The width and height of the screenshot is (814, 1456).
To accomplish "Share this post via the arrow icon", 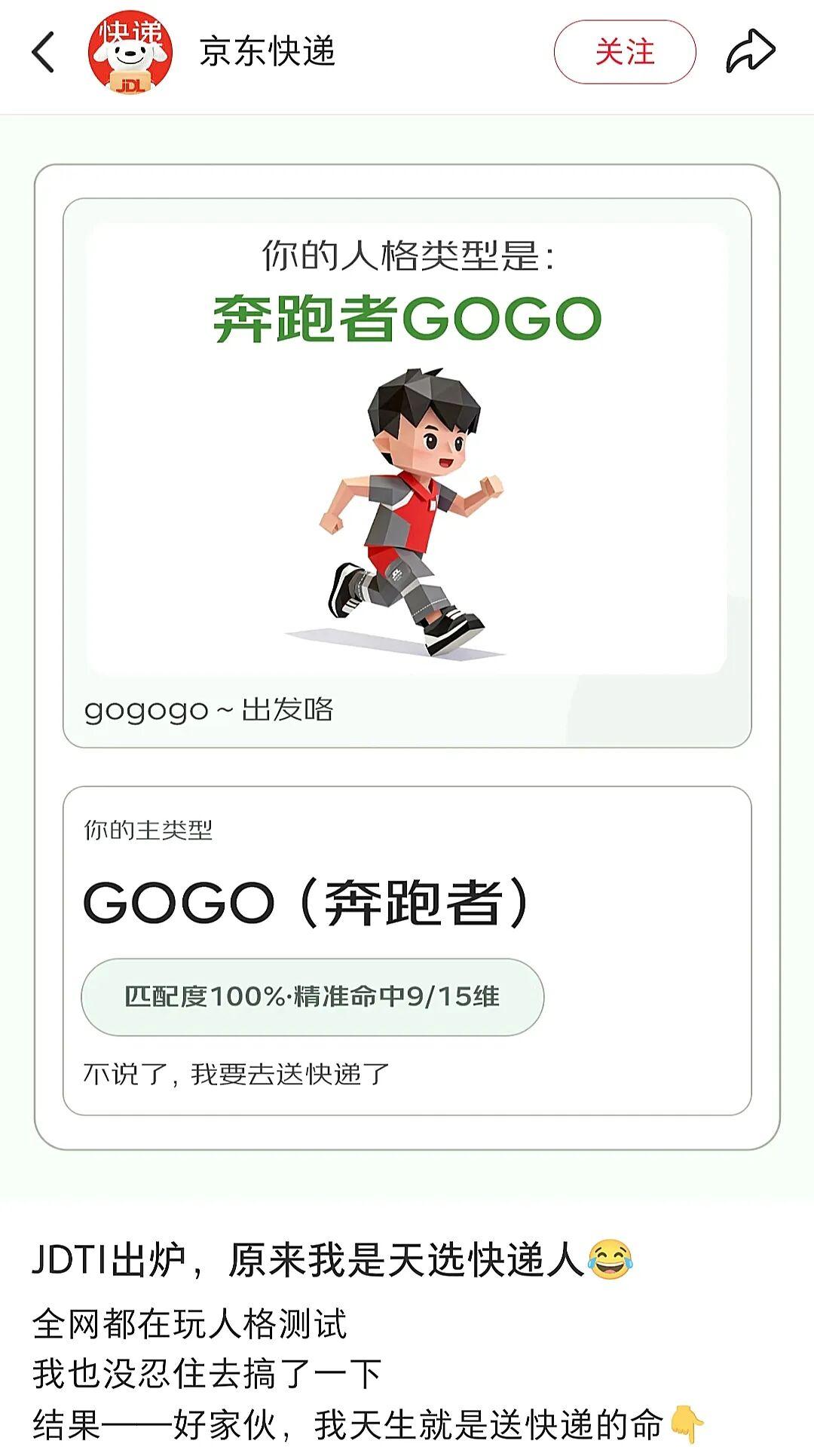I will pyautogui.click(x=751, y=52).
